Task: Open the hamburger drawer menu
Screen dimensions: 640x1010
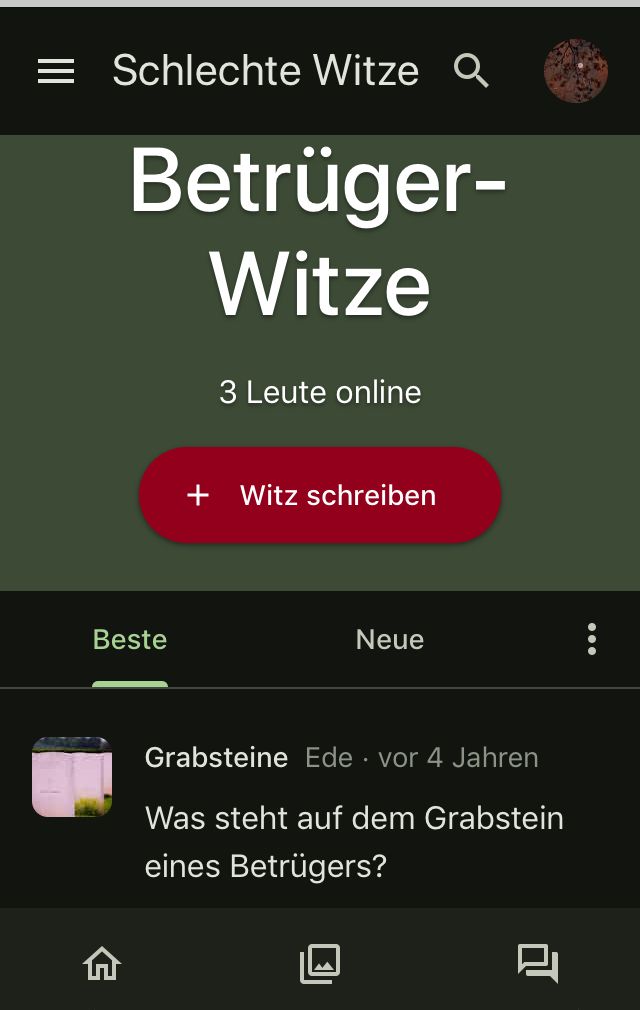Action: click(x=56, y=71)
